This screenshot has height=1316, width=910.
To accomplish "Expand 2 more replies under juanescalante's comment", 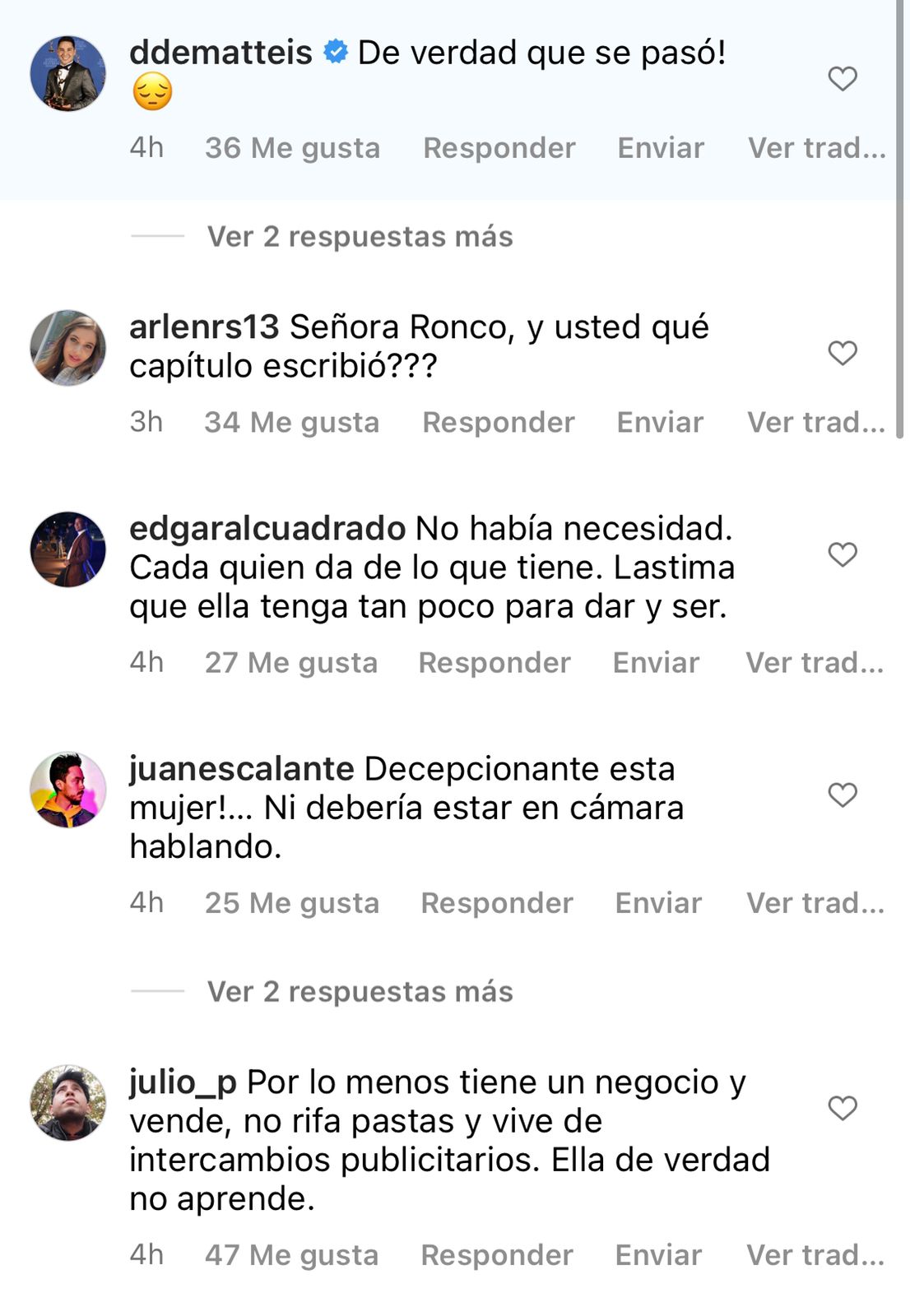I will click(x=360, y=992).
